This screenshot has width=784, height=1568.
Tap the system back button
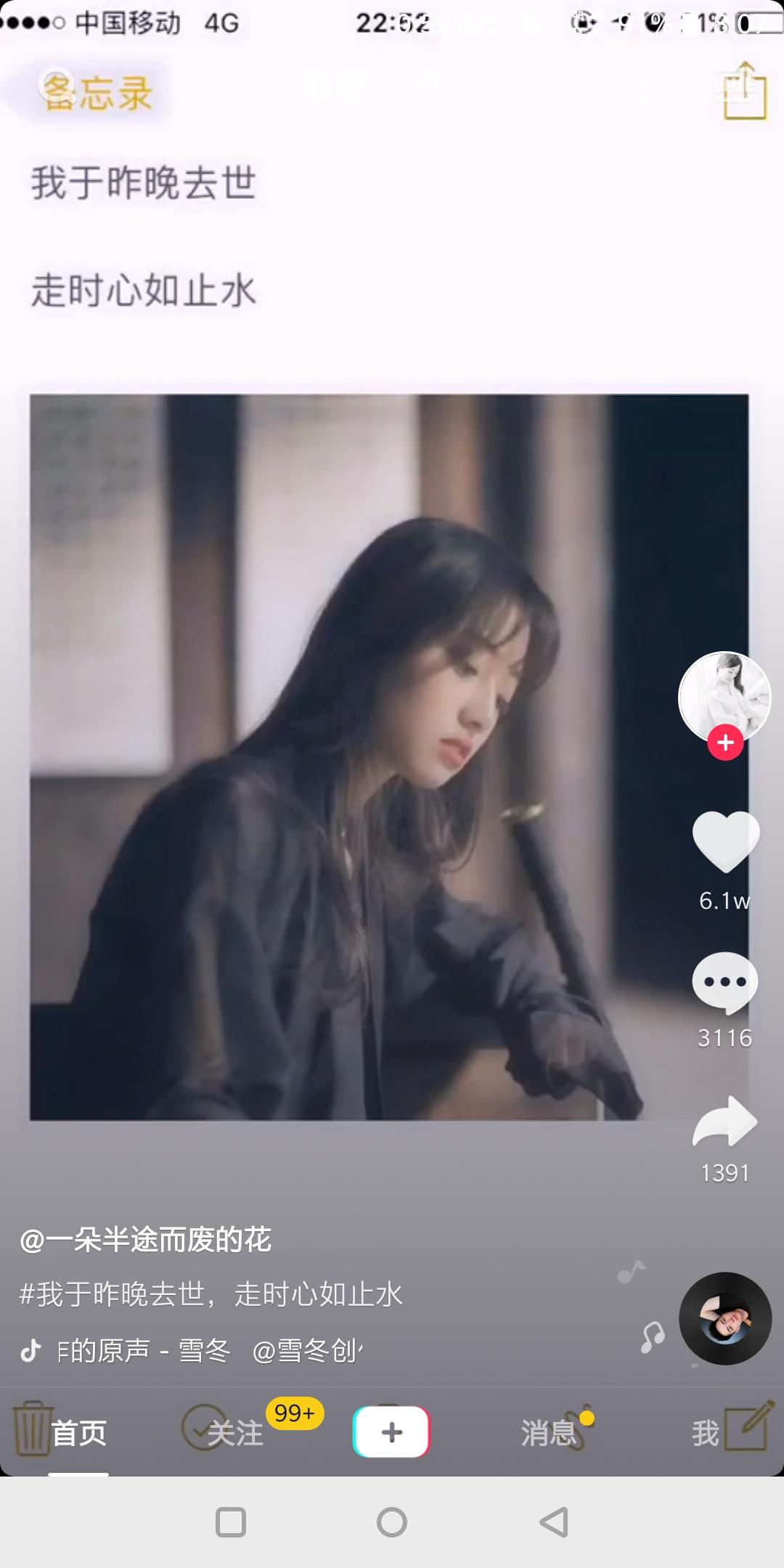pyautogui.click(x=554, y=1522)
